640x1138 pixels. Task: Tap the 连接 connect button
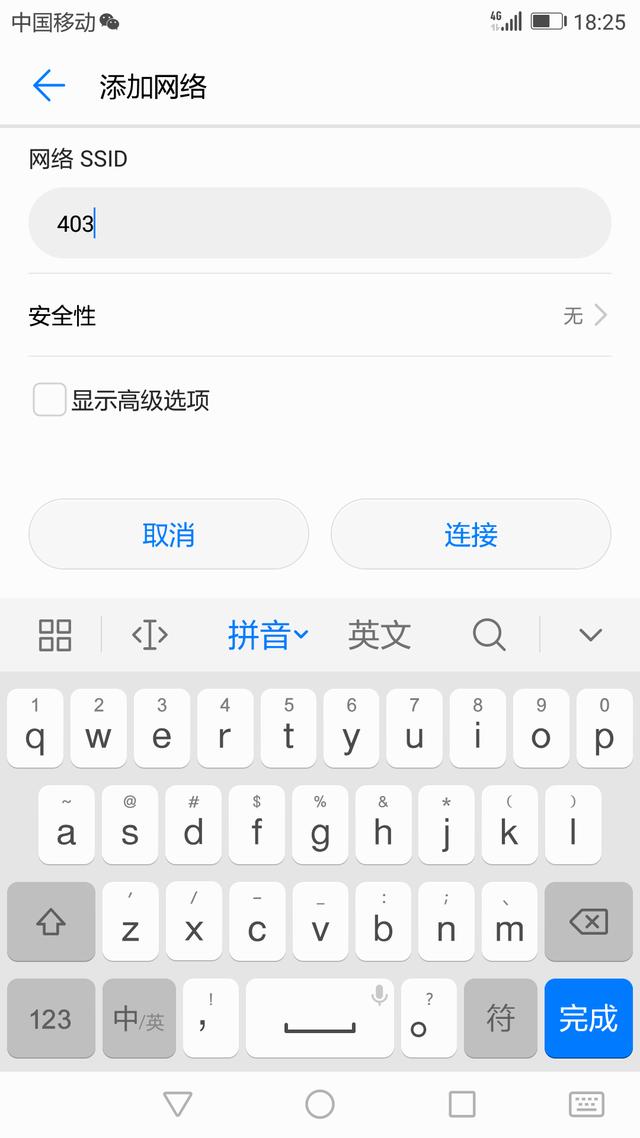pyautogui.click(x=470, y=535)
